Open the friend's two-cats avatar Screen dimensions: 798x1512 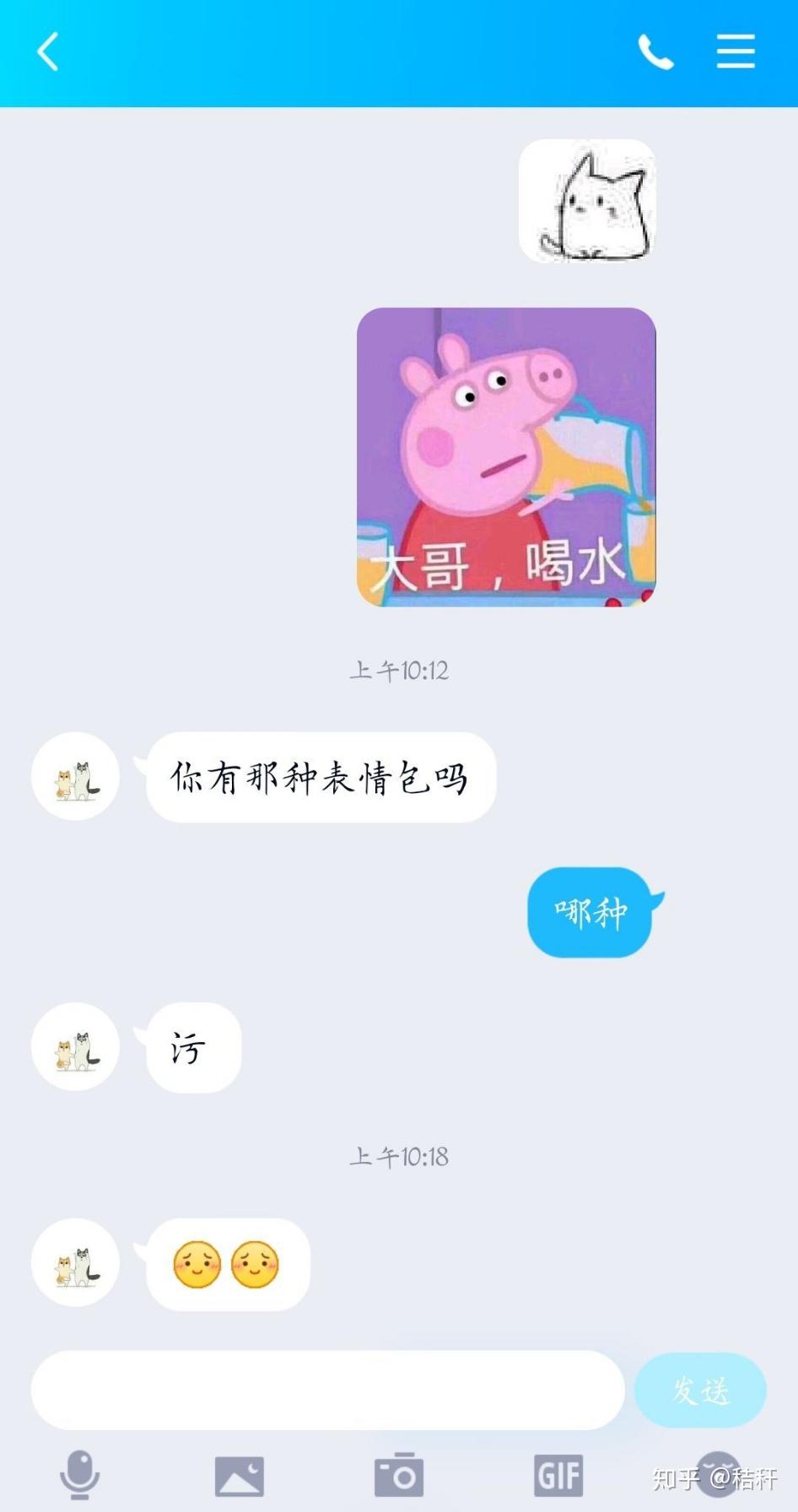(x=75, y=776)
